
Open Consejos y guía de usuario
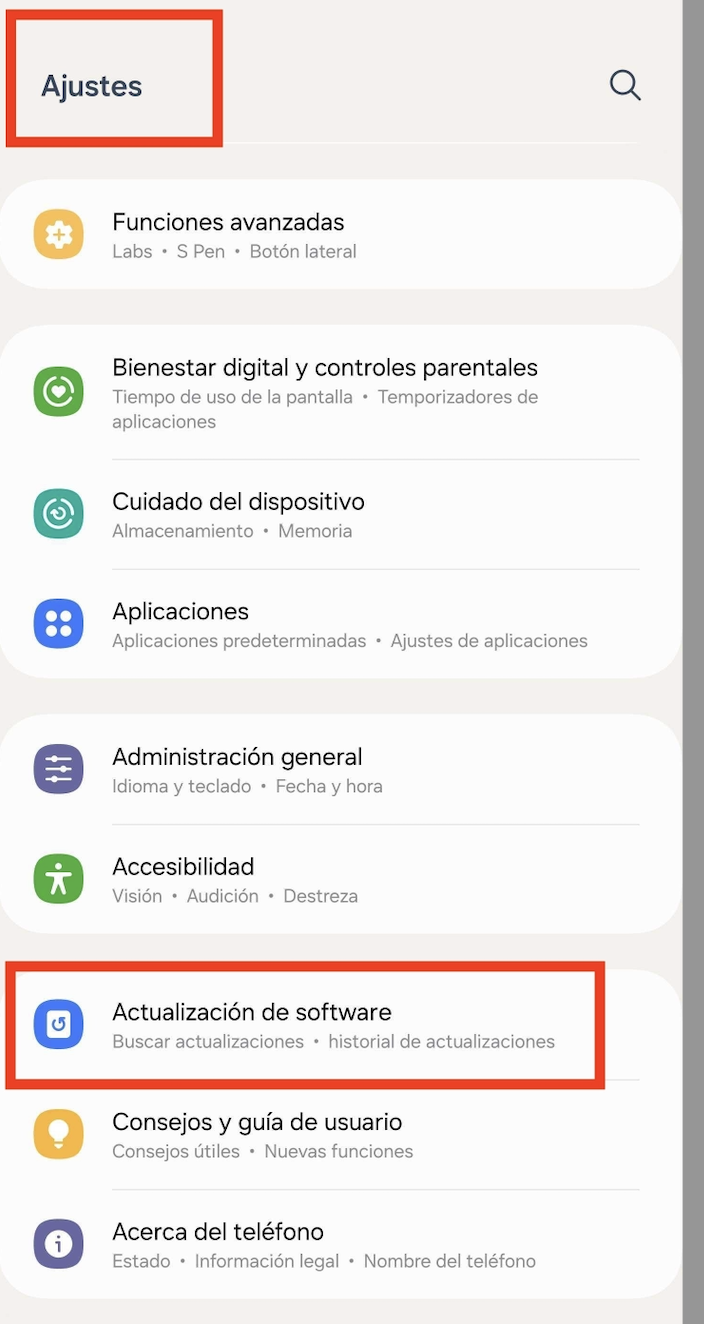tap(340, 1135)
